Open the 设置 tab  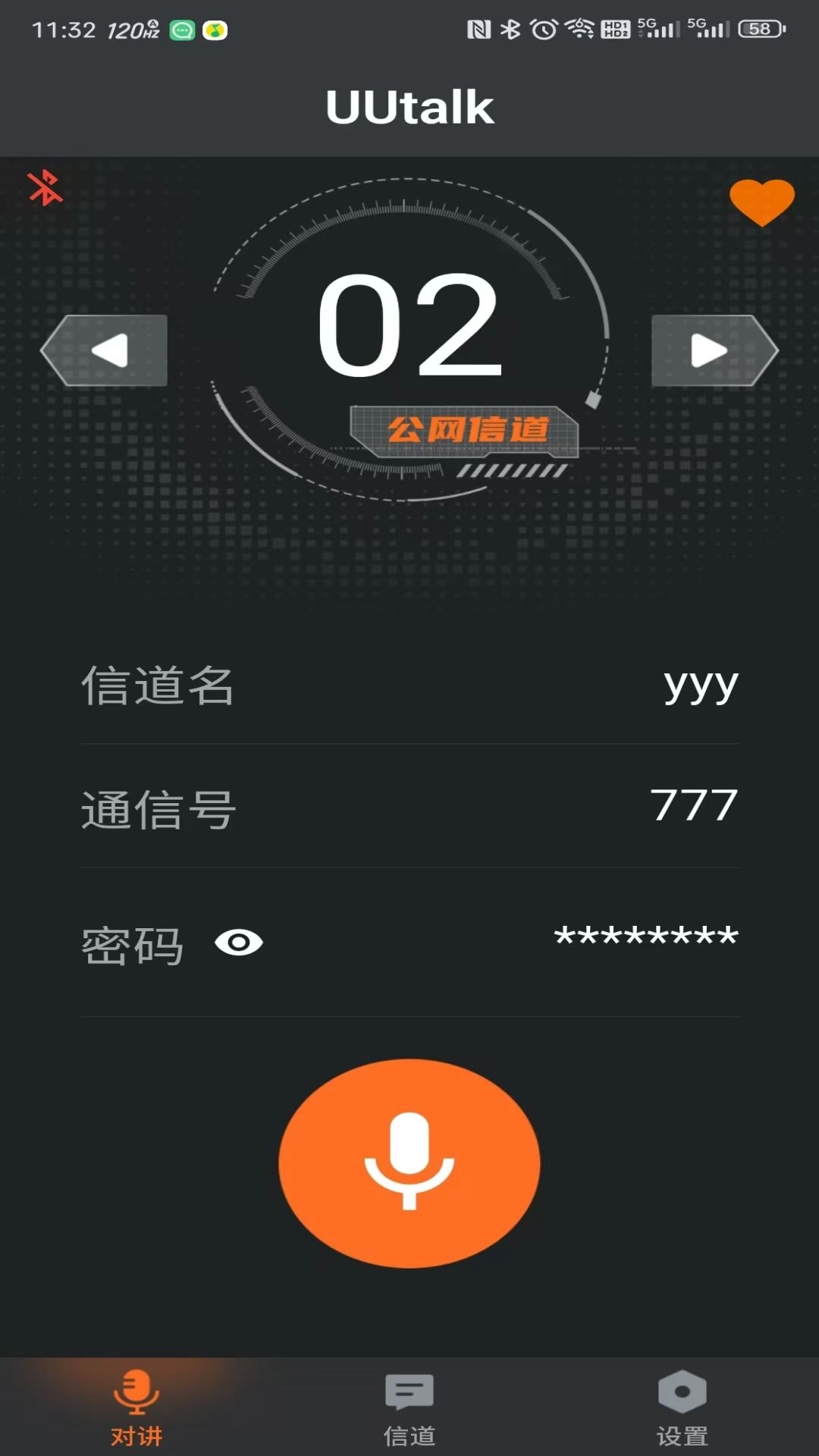coord(682,1407)
